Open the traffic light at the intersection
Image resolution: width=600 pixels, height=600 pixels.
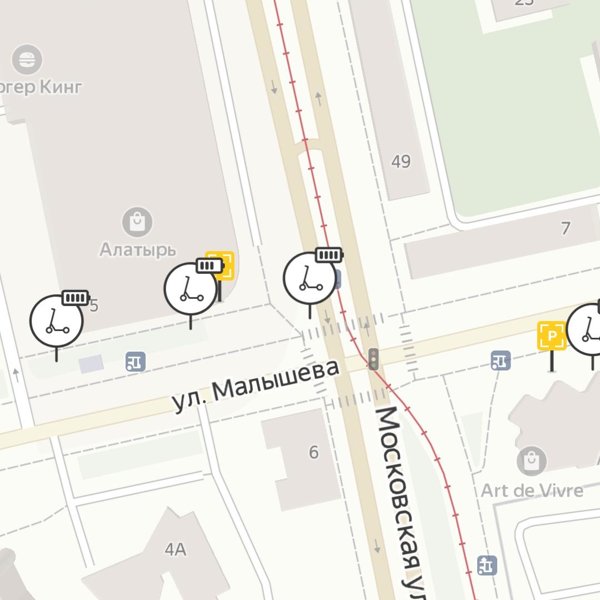(374, 359)
